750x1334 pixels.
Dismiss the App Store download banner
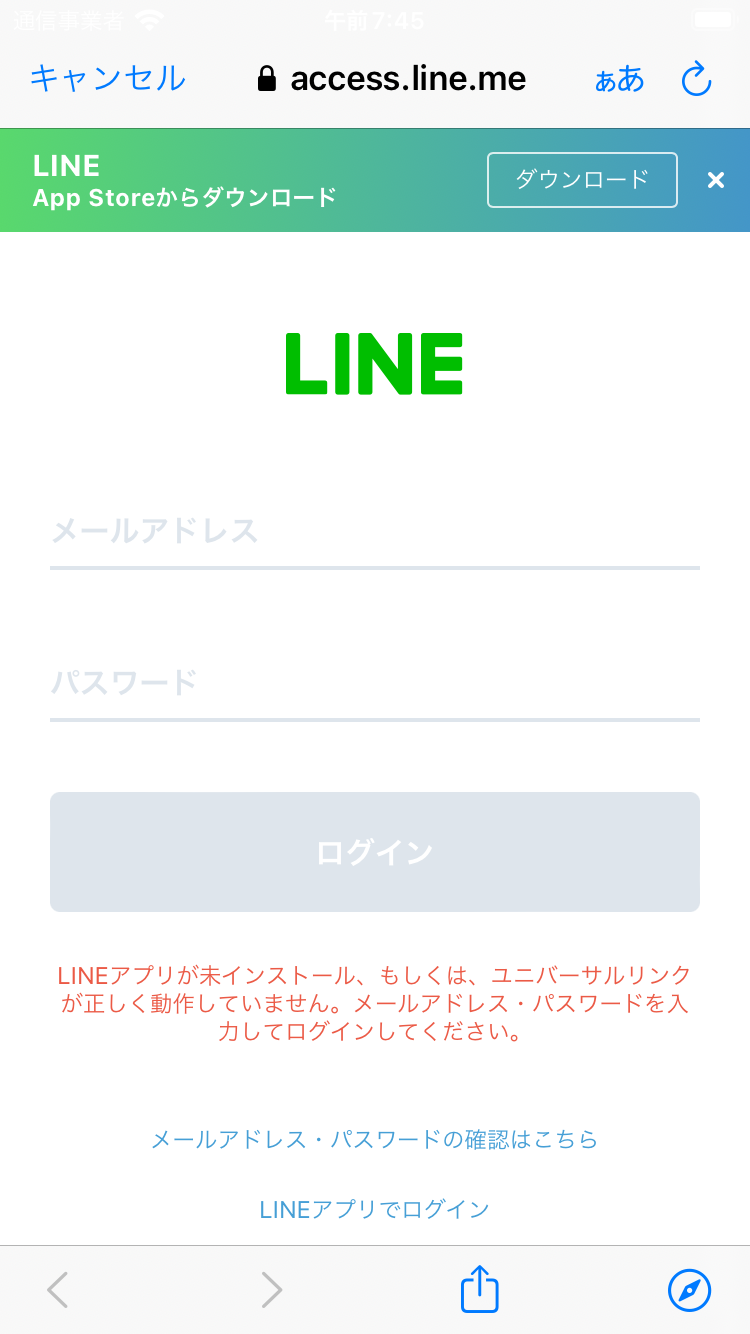point(716,180)
